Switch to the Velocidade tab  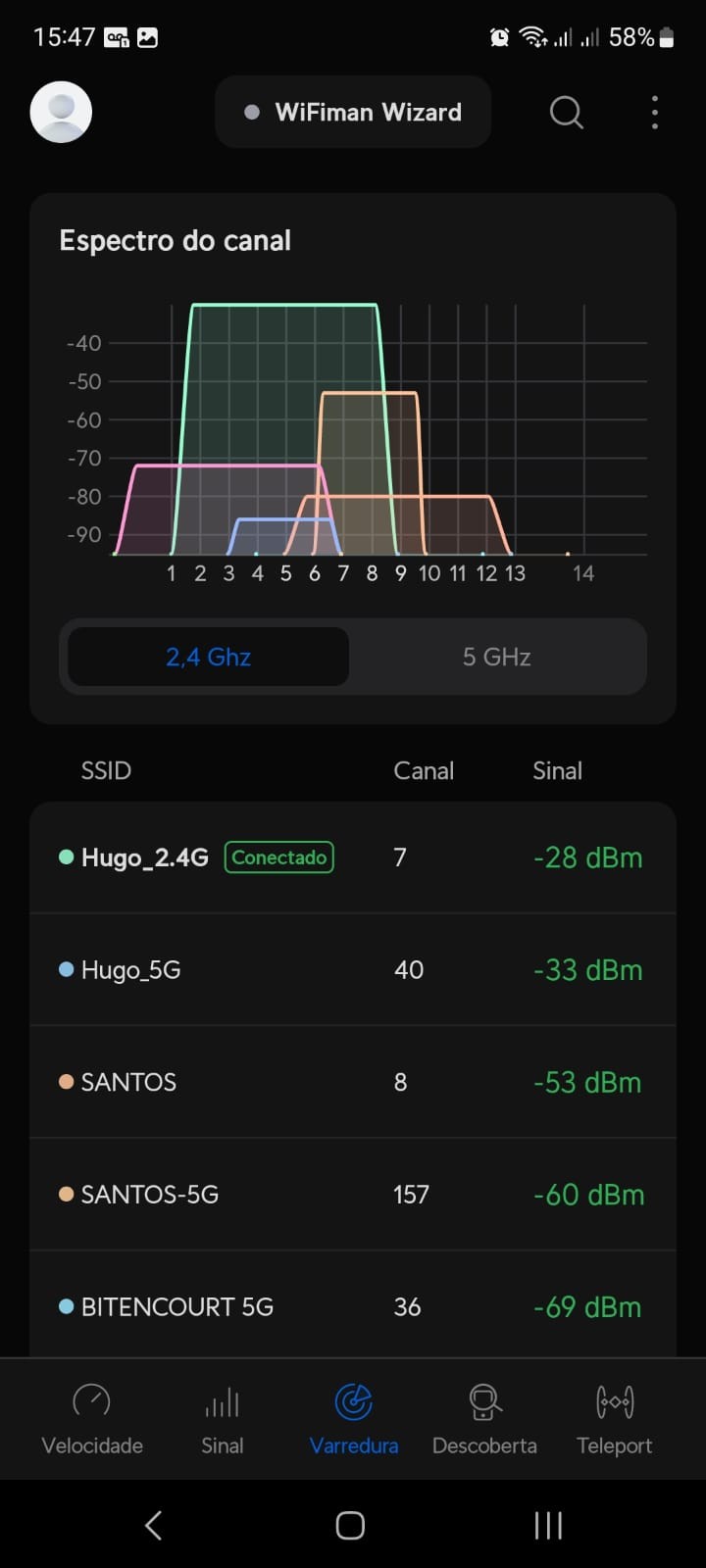(x=92, y=1418)
